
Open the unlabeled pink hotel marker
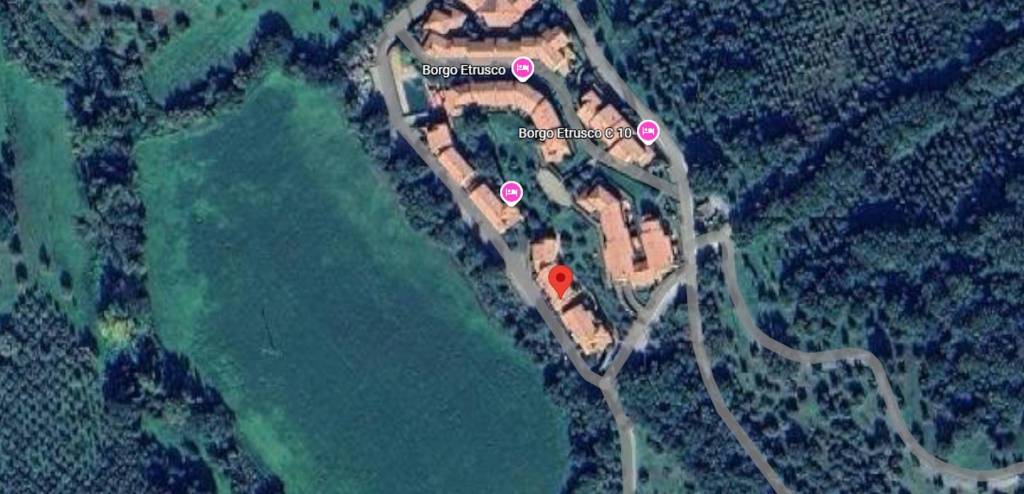pos(511,191)
